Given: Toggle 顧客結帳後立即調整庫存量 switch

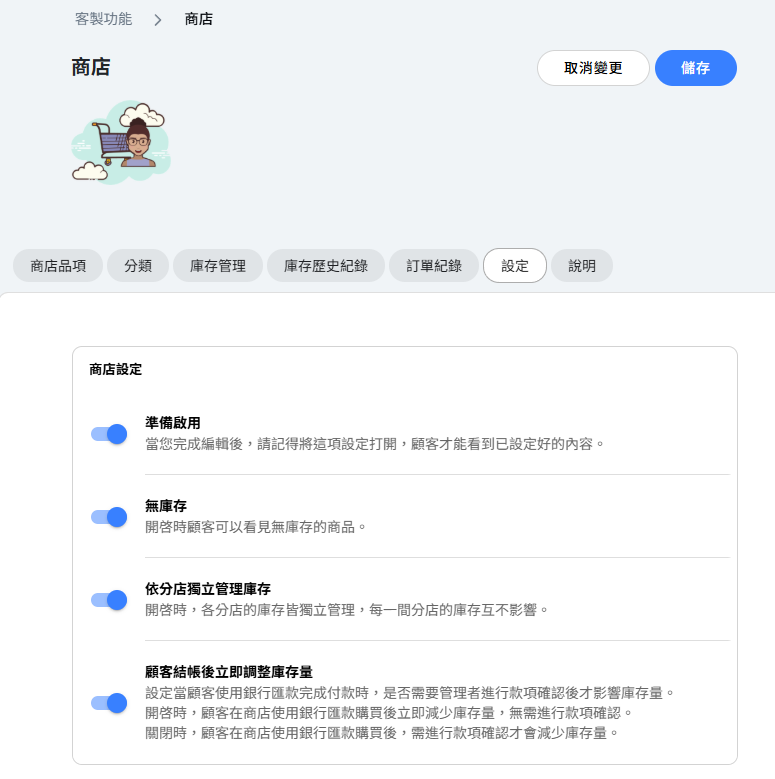Looking at the screenshot, I should pos(109,703).
